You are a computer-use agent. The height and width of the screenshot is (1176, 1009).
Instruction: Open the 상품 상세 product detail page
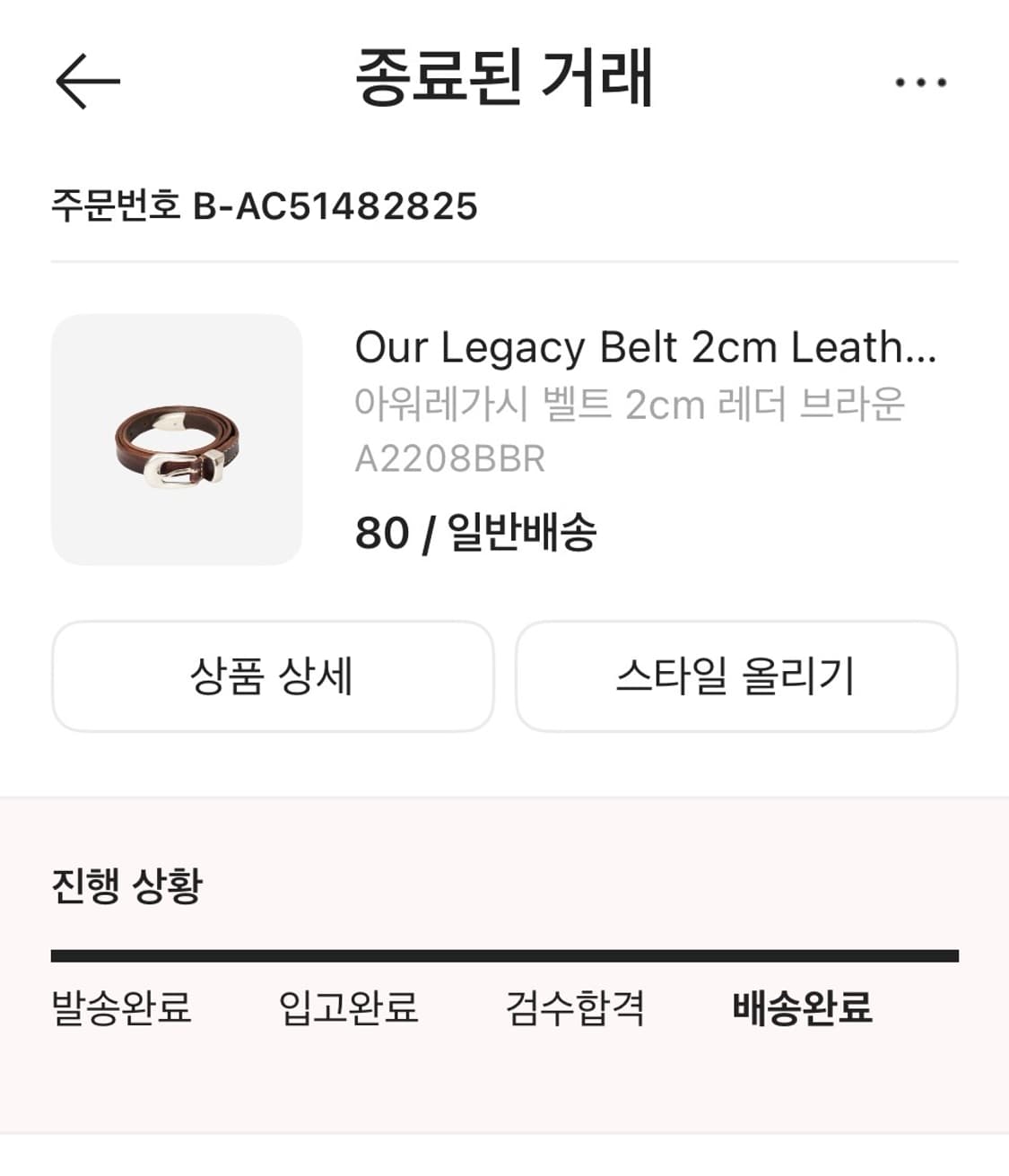tap(272, 677)
